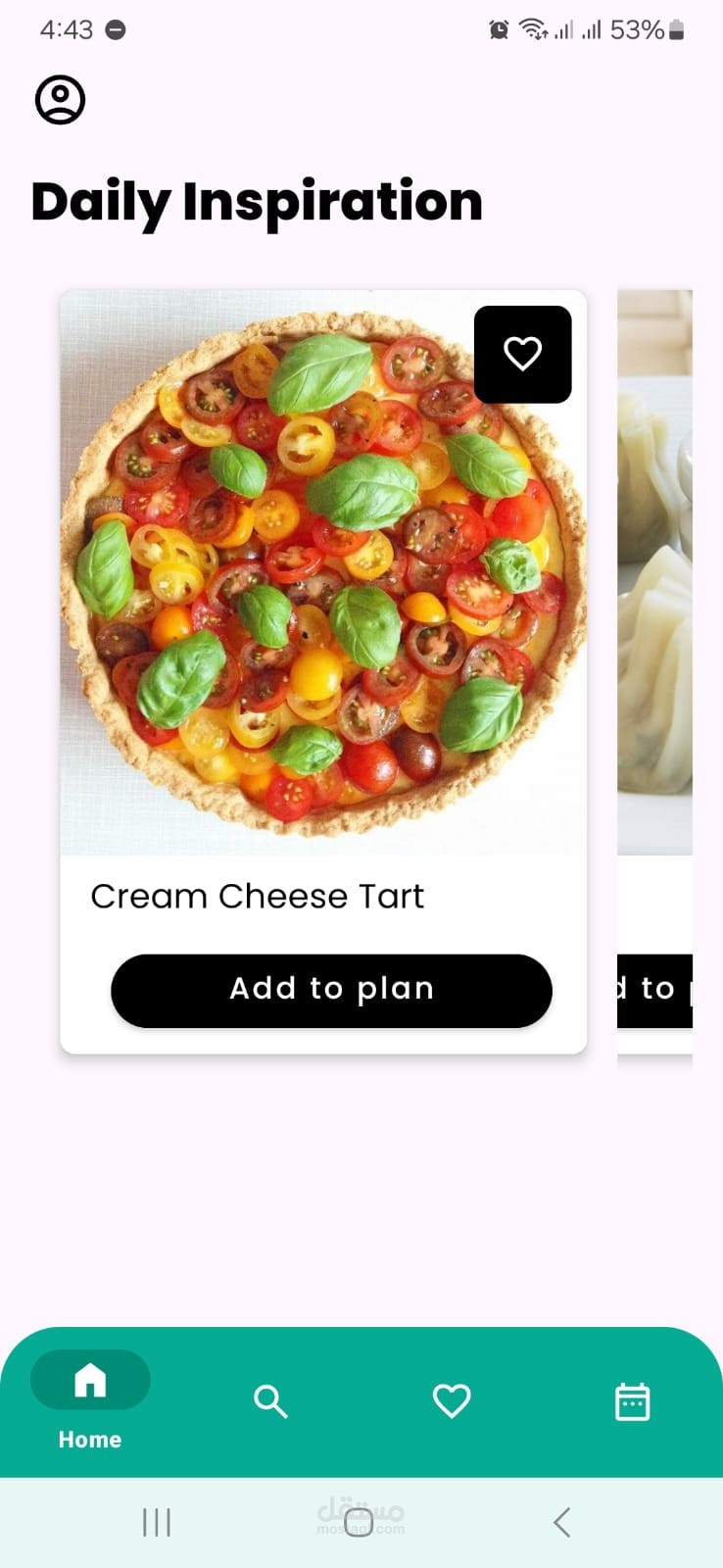Open the calendar plan tab

[632, 1401]
